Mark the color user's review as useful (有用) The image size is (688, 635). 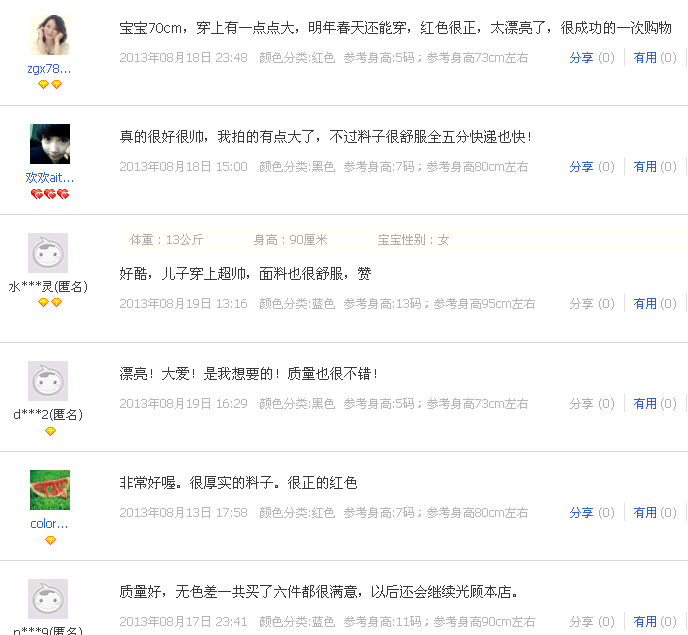click(x=645, y=513)
